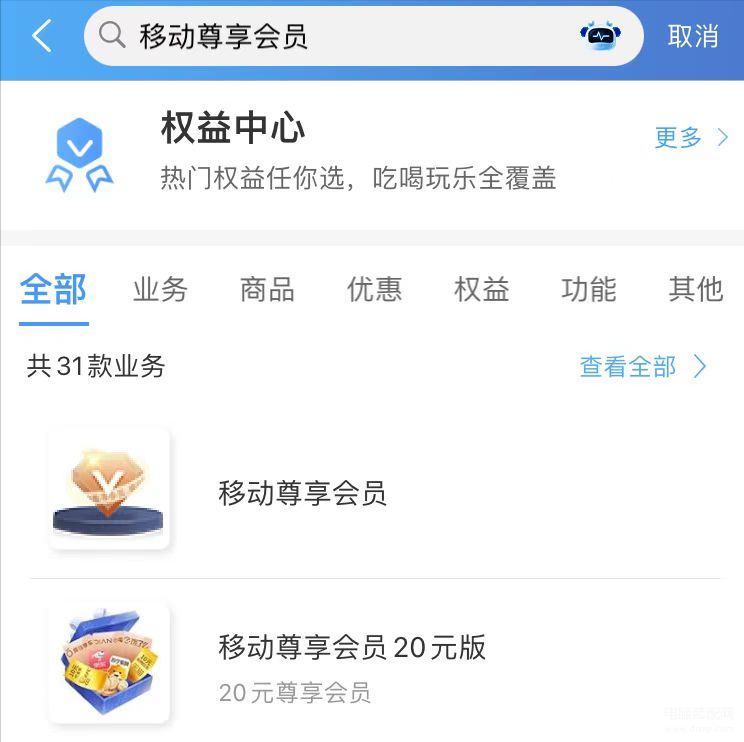744x742 pixels.
Task: Switch to the 商品 tab
Action: tap(267, 290)
